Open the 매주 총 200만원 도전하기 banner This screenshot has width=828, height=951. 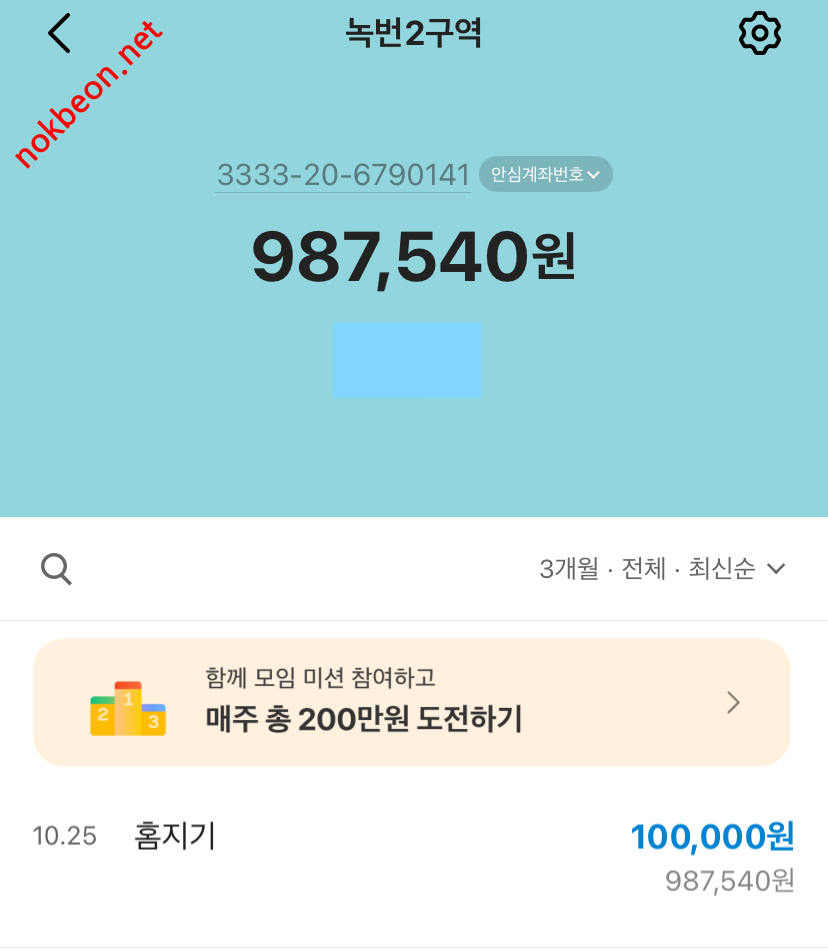(411, 702)
